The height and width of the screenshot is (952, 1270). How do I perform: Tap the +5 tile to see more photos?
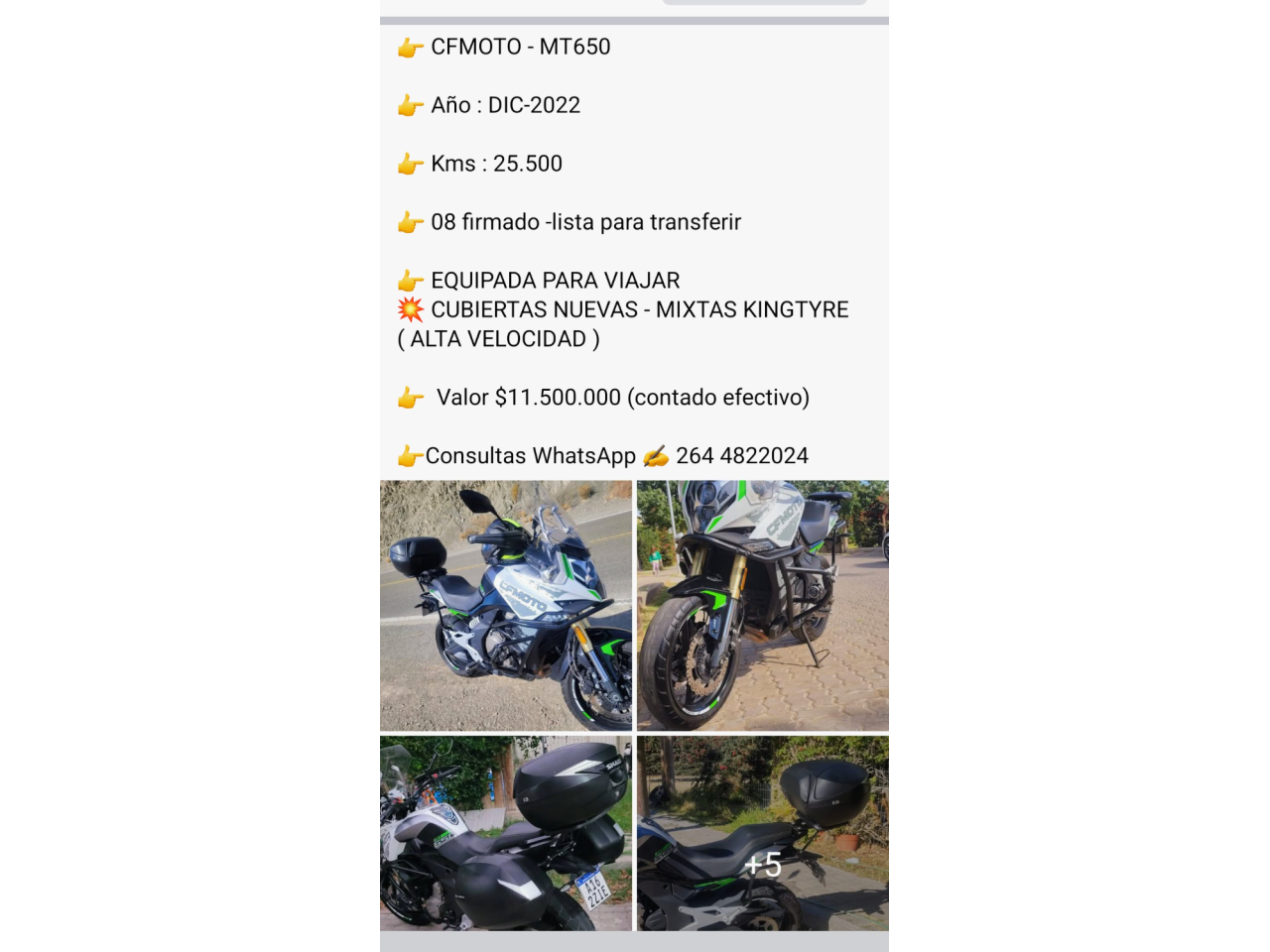[x=762, y=833]
